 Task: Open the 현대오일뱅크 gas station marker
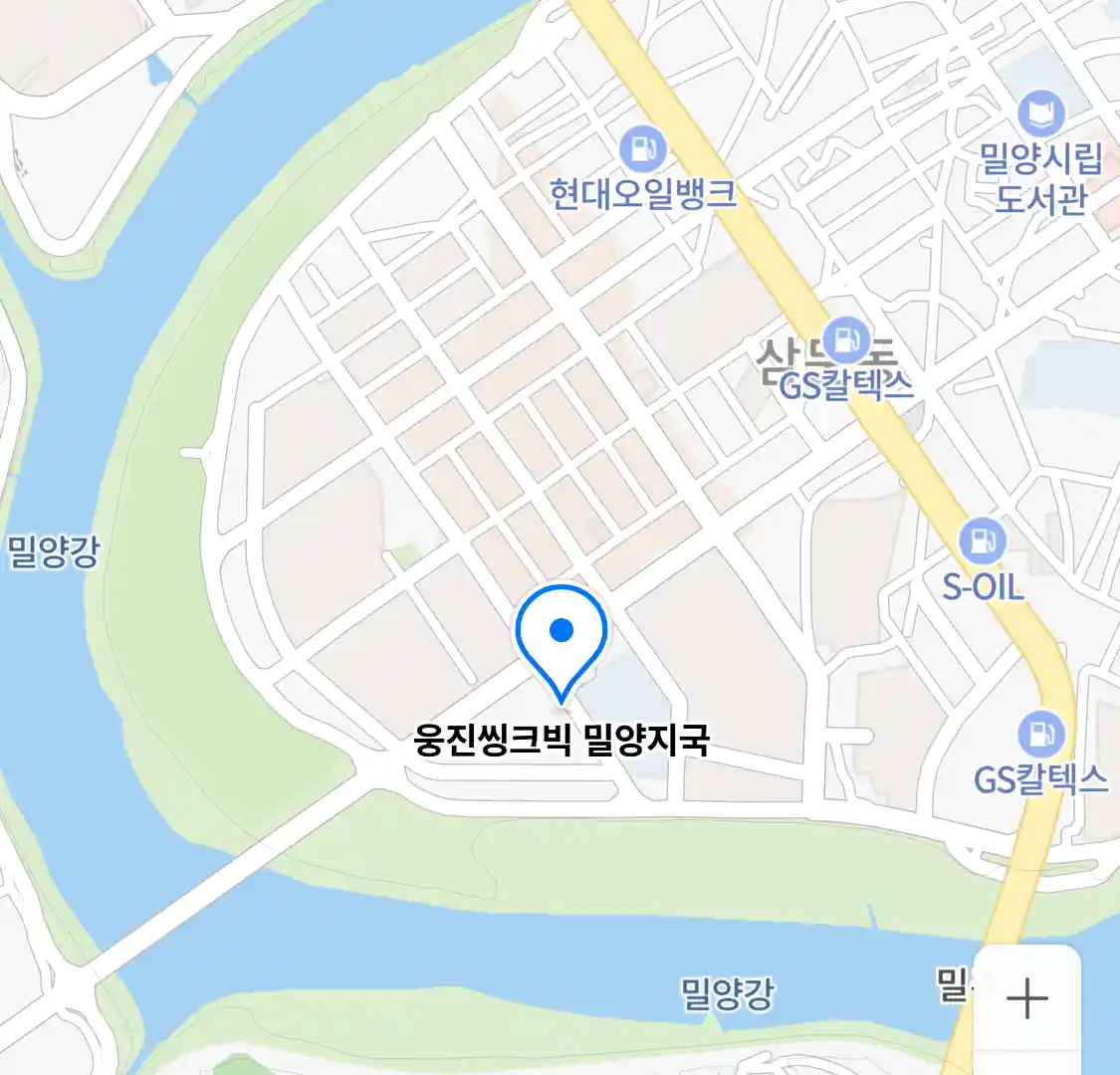pyautogui.click(x=642, y=150)
